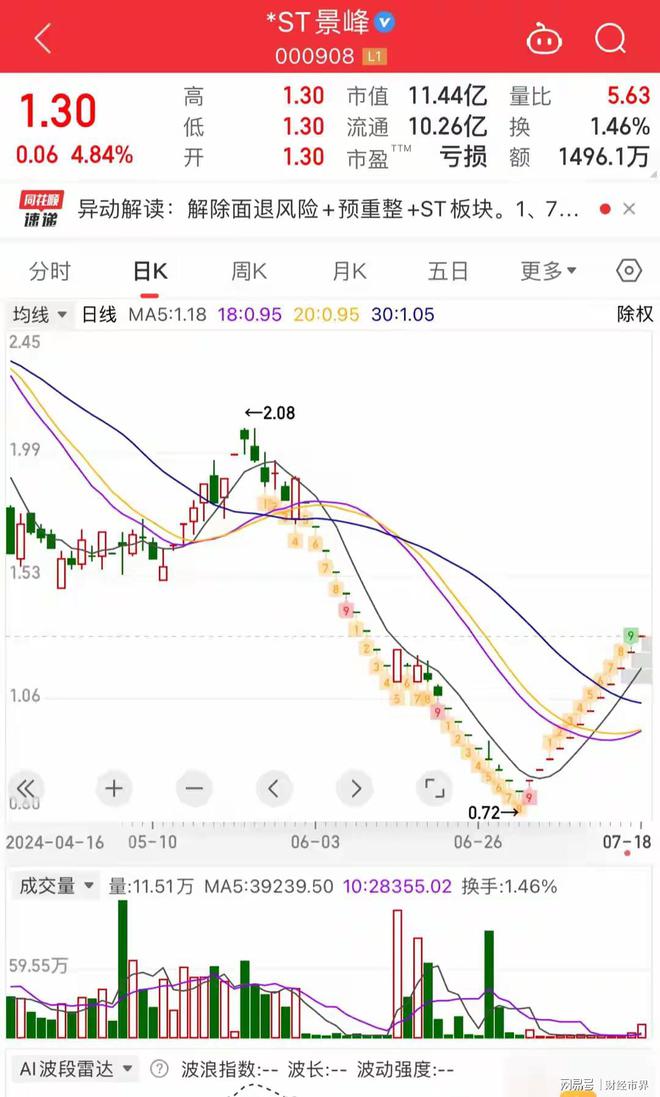The height and width of the screenshot is (1097, 660).
Task: Switch to the 周K chart
Action: click(249, 271)
